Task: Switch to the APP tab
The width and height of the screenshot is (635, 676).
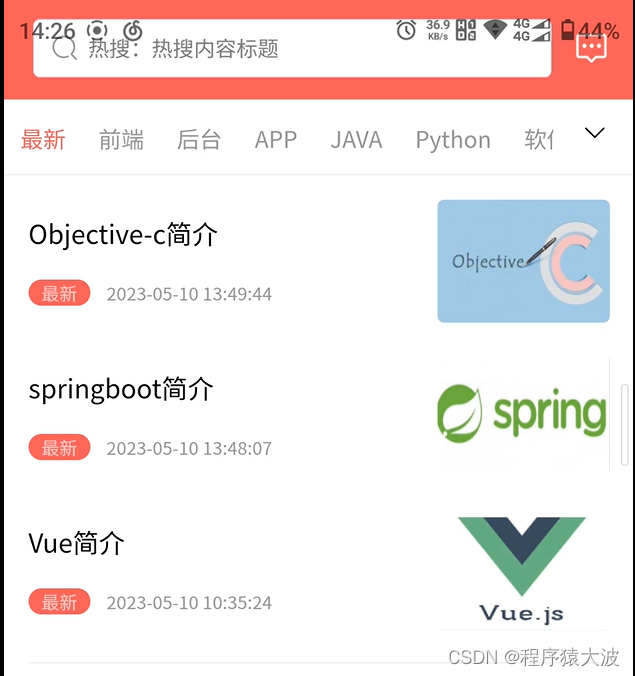Action: (x=276, y=140)
